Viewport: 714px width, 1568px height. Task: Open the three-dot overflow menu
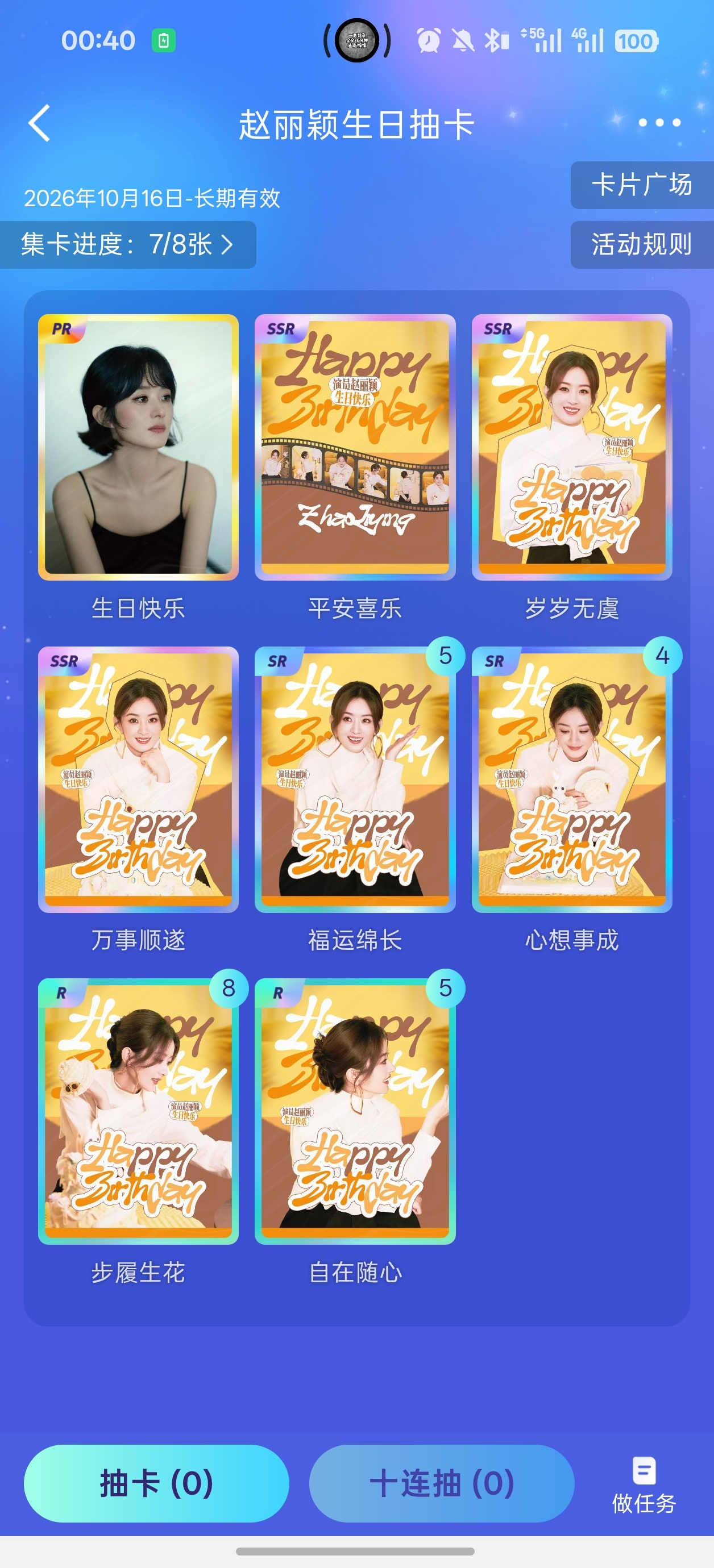coord(659,123)
